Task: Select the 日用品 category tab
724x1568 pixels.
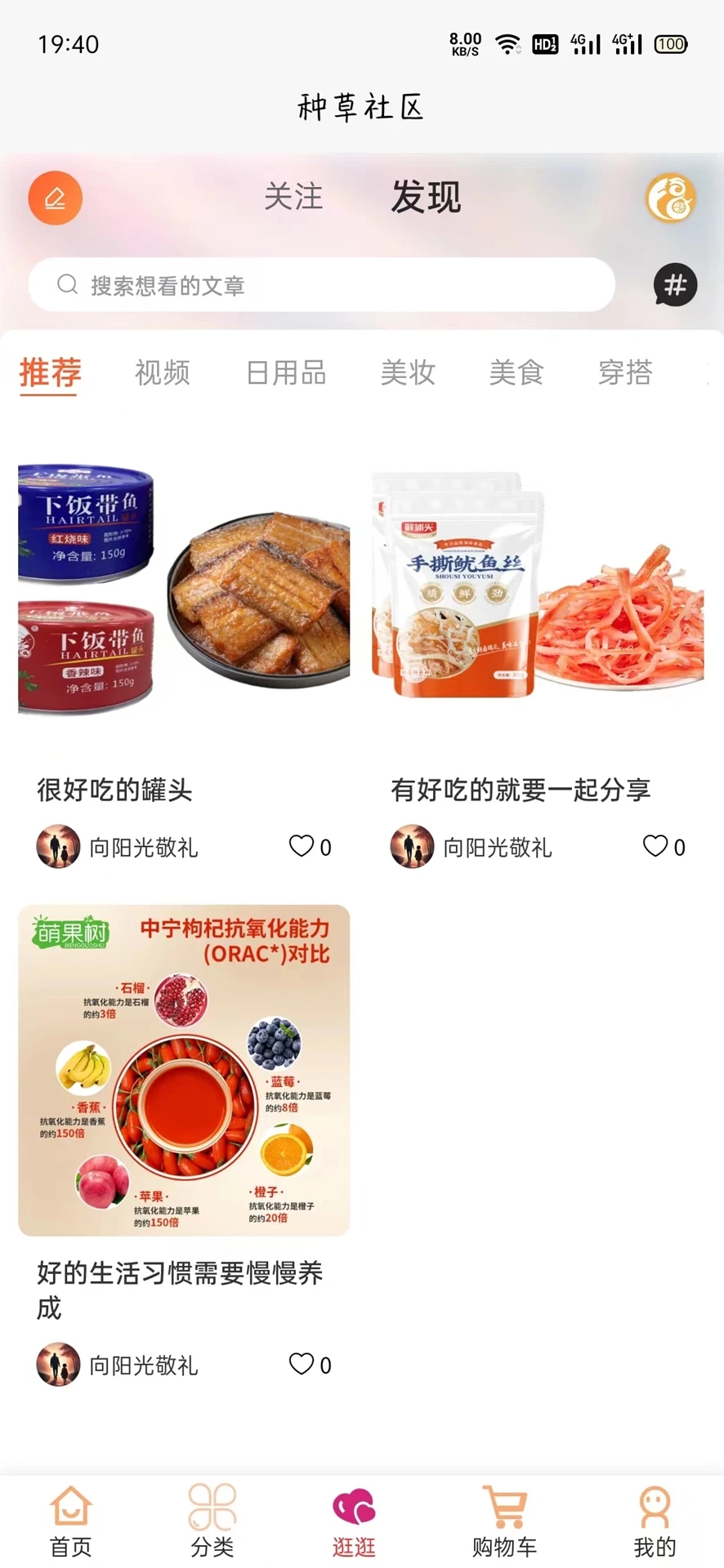Action: click(286, 372)
